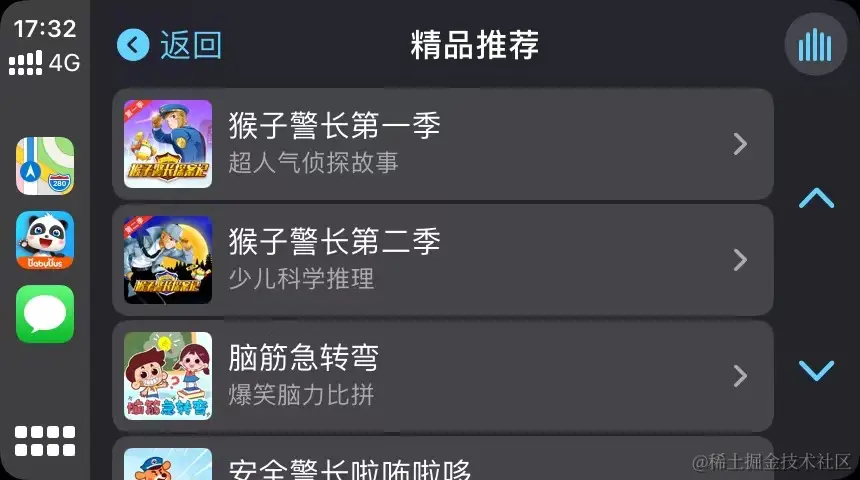Open Messages from the sidebar
The image size is (860, 480).
[45, 314]
